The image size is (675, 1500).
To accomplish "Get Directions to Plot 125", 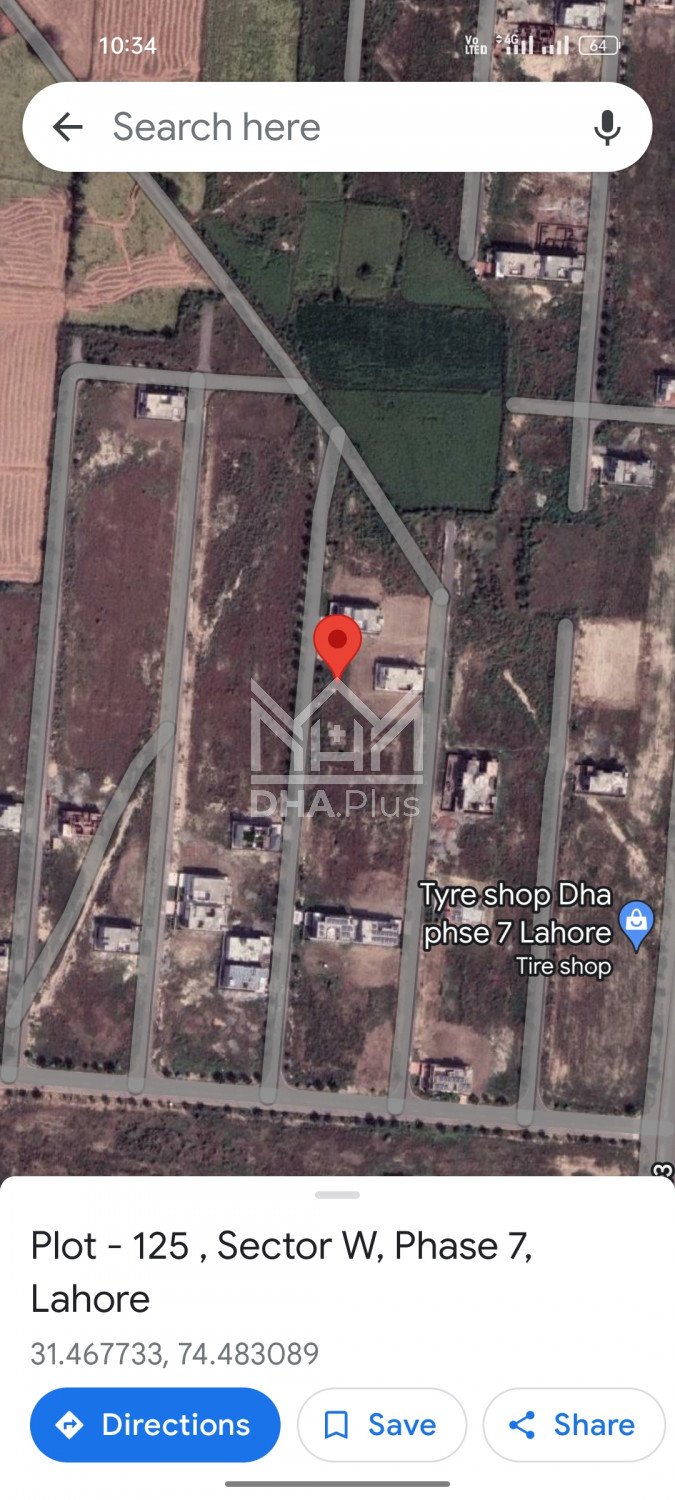I will [x=155, y=1424].
